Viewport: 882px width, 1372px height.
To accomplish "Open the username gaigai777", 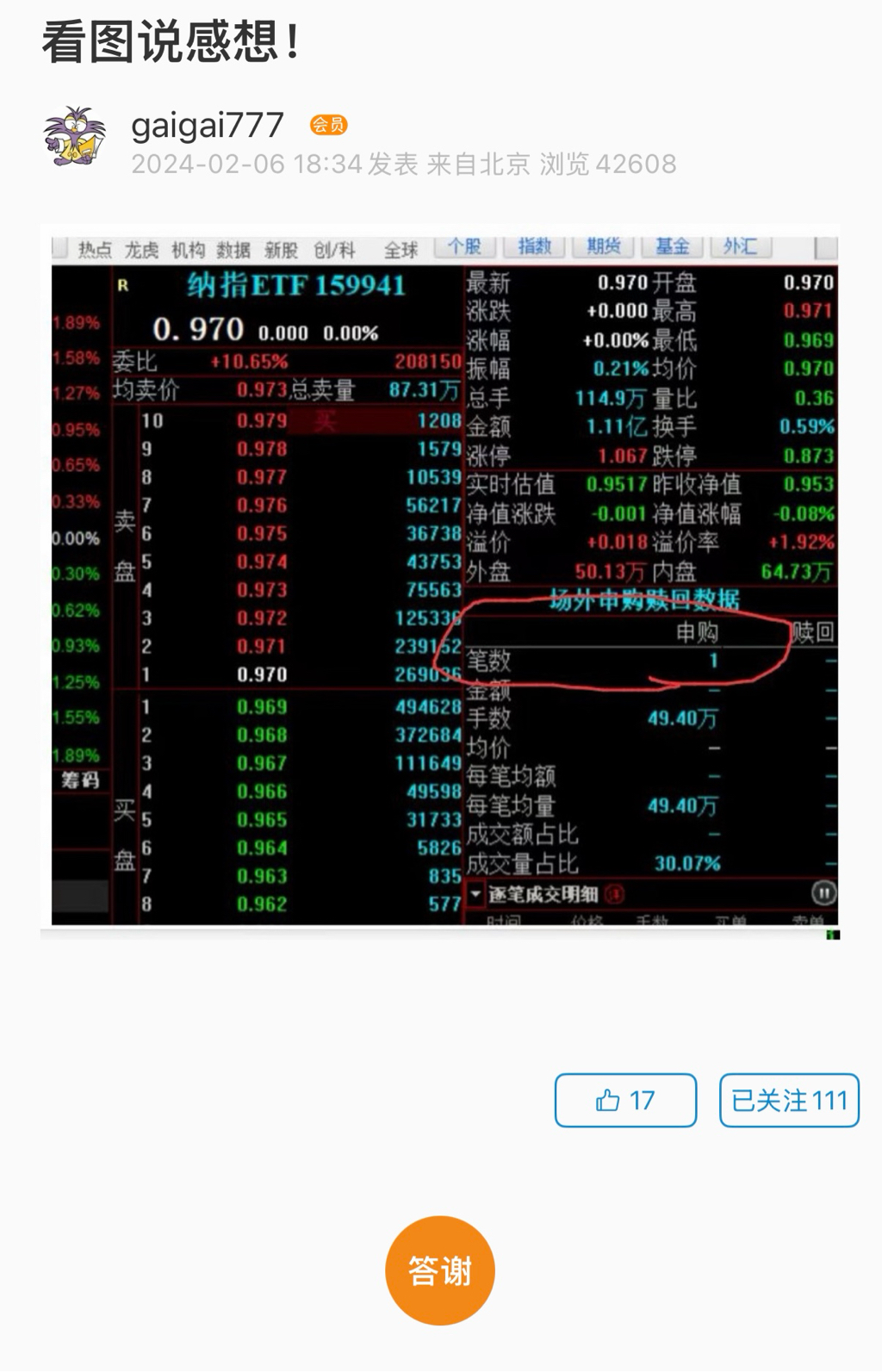I will point(207,126).
